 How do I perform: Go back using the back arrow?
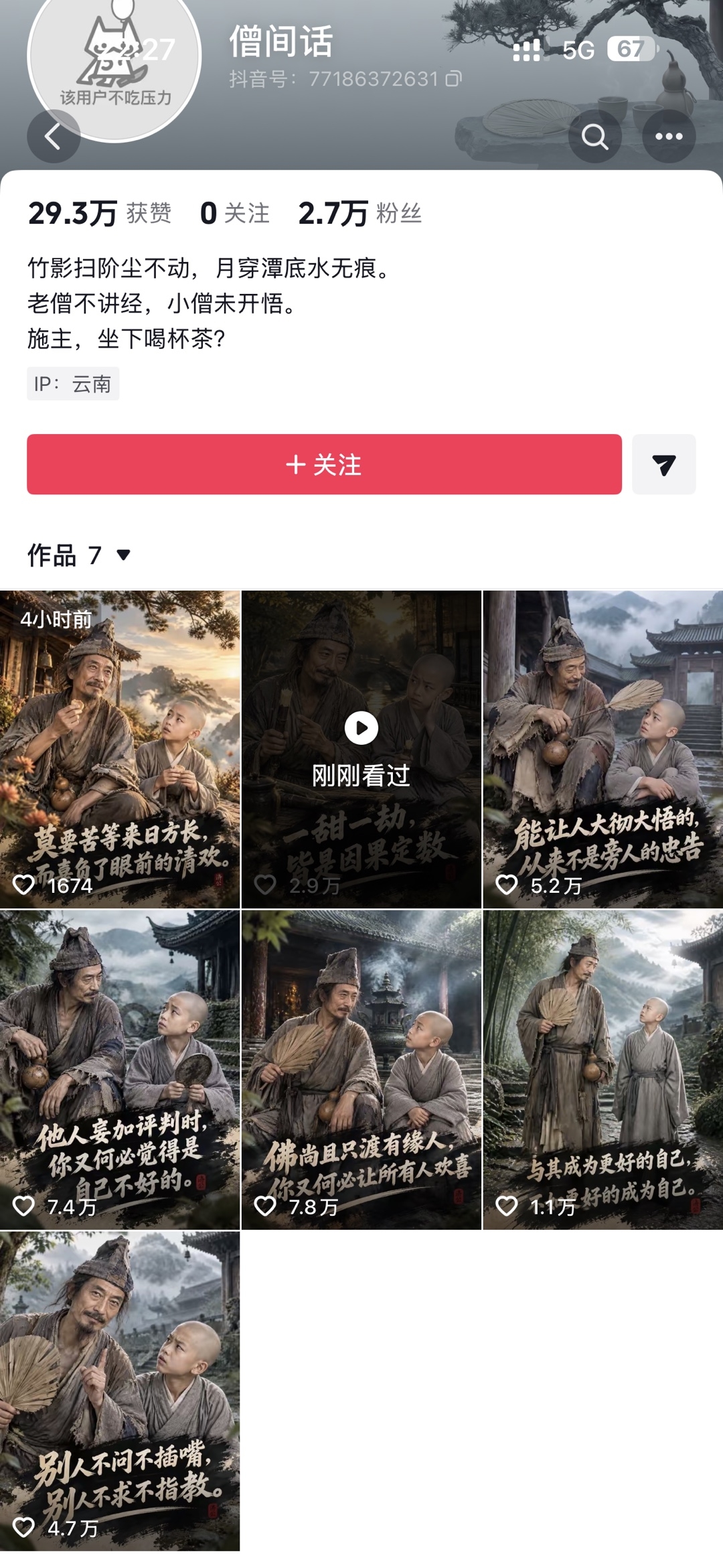pos(54,137)
